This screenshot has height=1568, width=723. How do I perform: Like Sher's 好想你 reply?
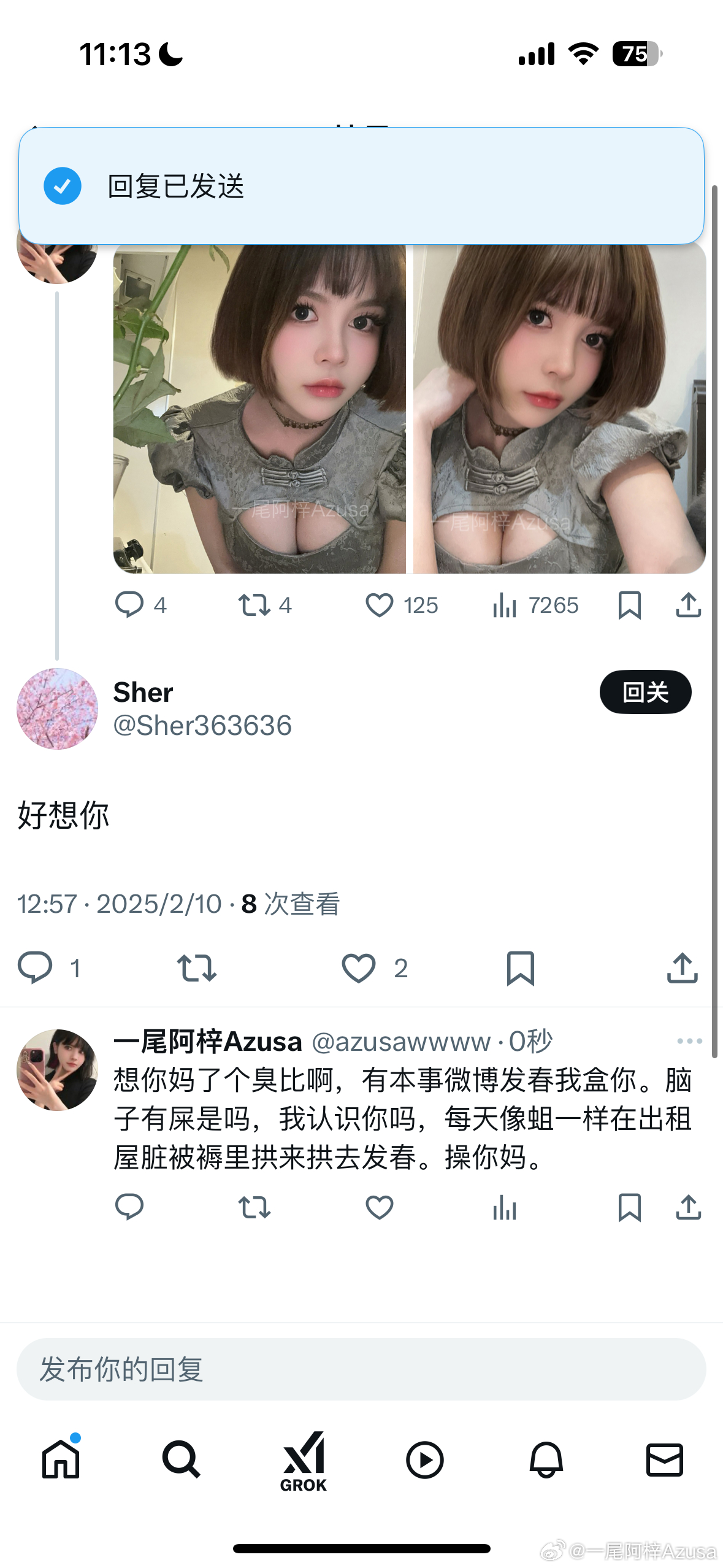coord(359,969)
